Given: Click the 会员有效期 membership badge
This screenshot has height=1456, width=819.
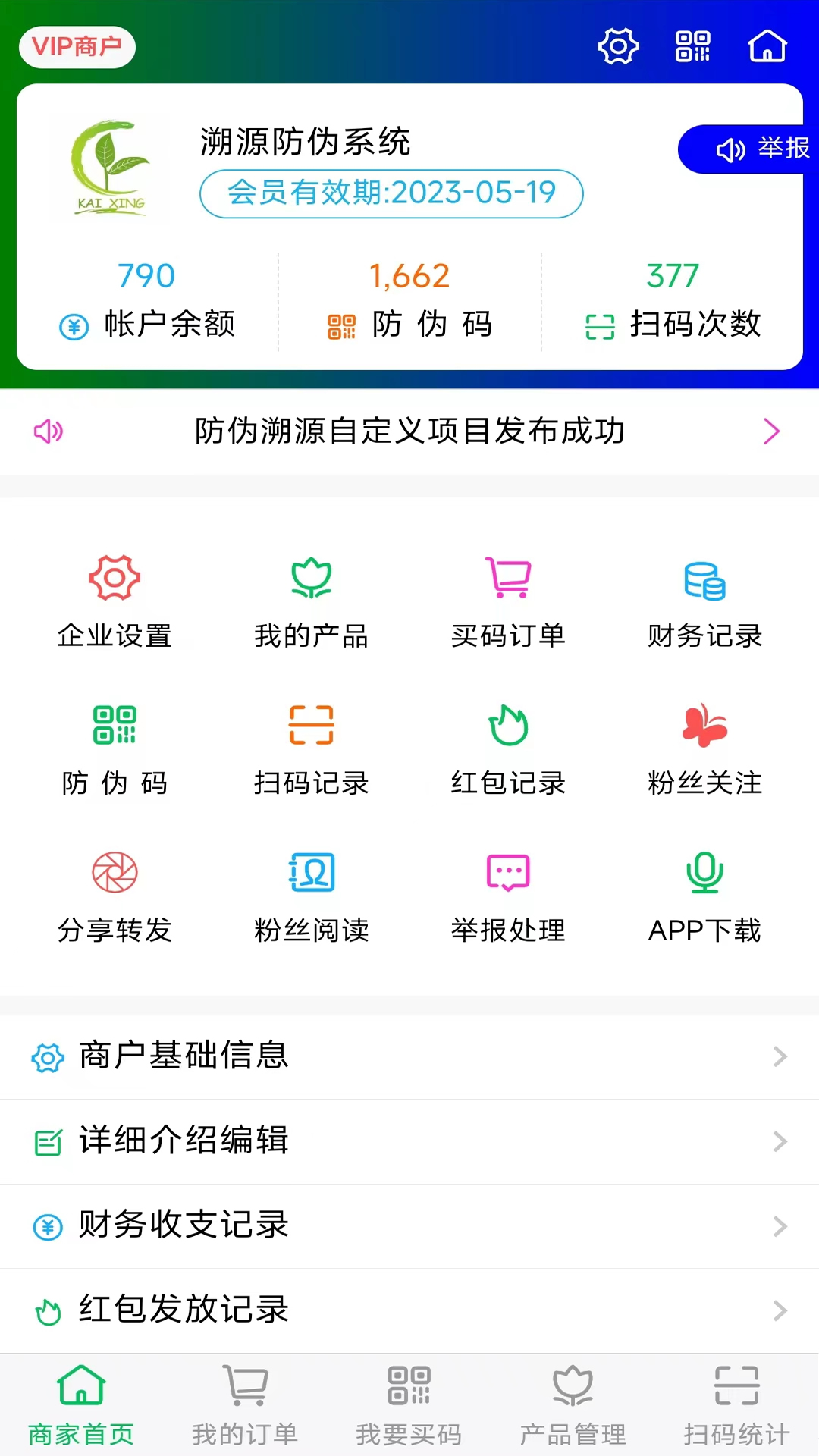Looking at the screenshot, I should click(x=391, y=193).
